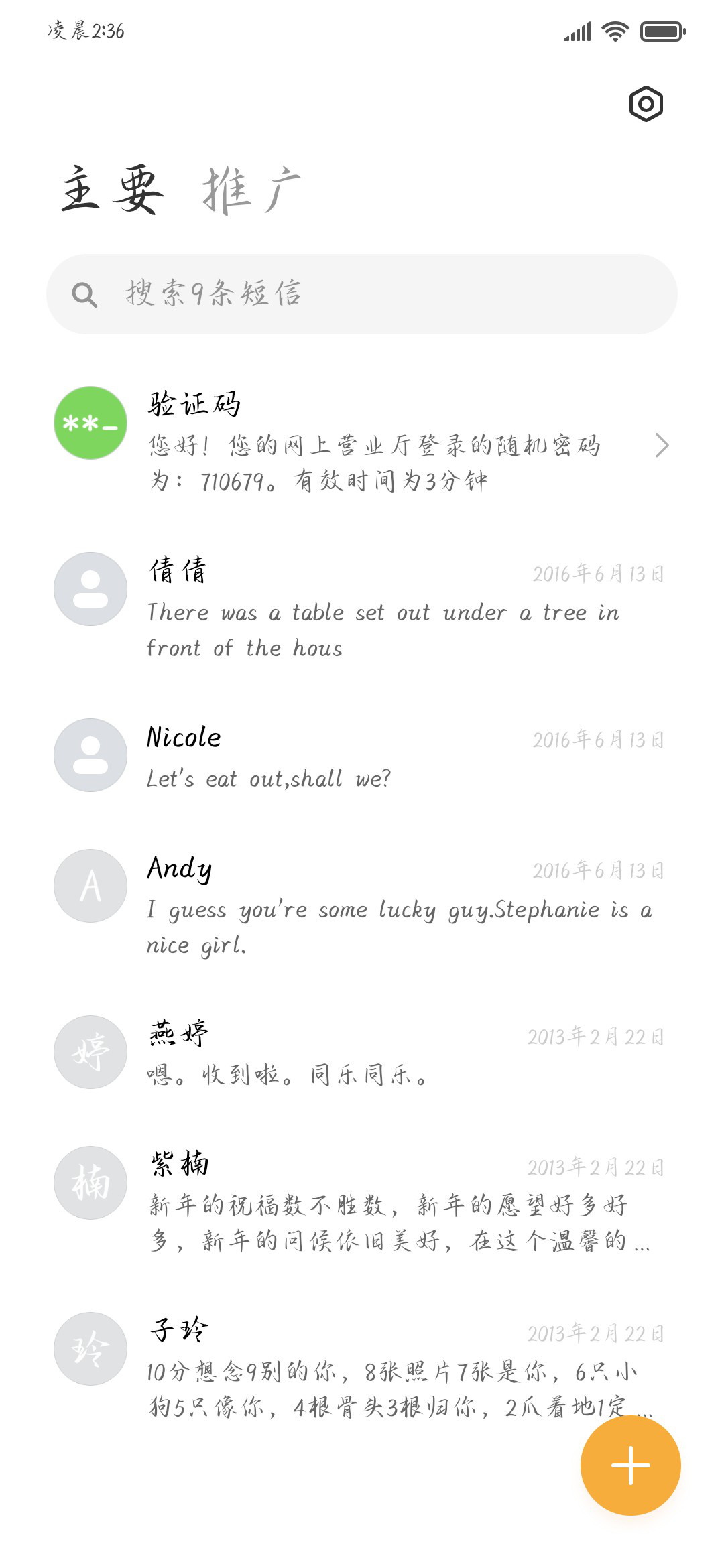Open the thread from 燕婷
This screenshot has width=724, height=1568.
click(x=362, y=1052)
